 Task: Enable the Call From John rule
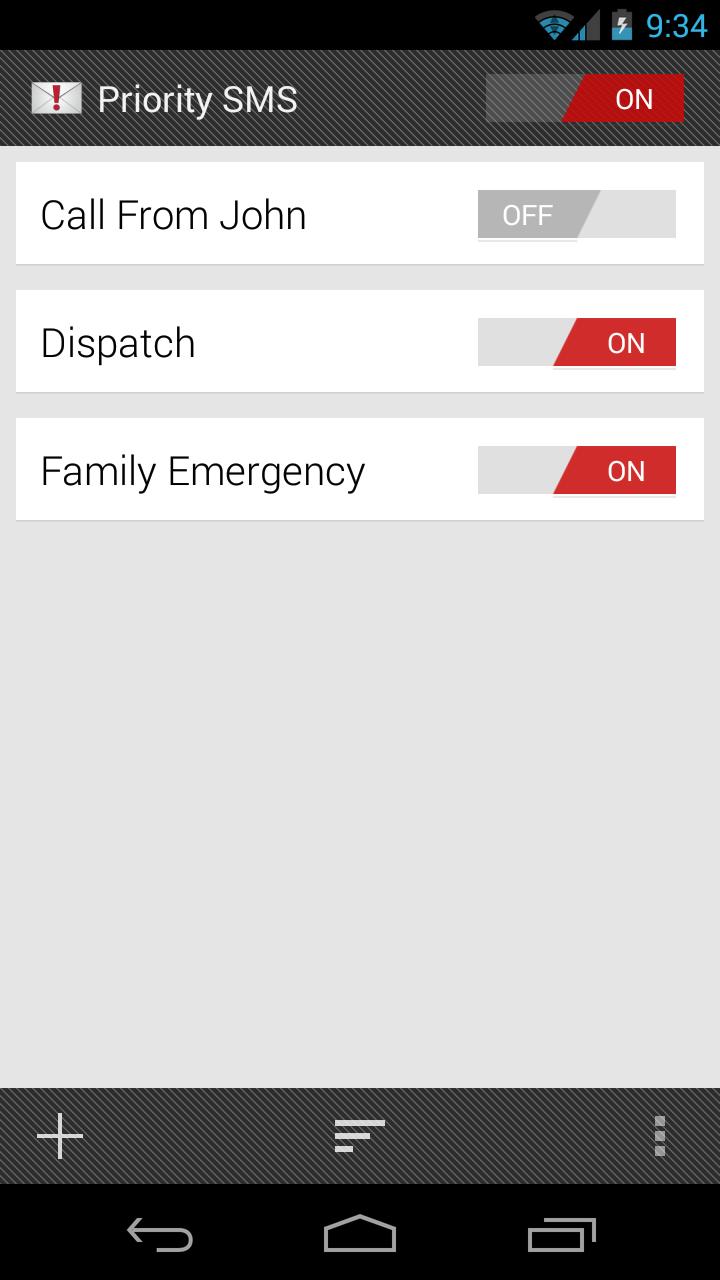coord(577,213)
